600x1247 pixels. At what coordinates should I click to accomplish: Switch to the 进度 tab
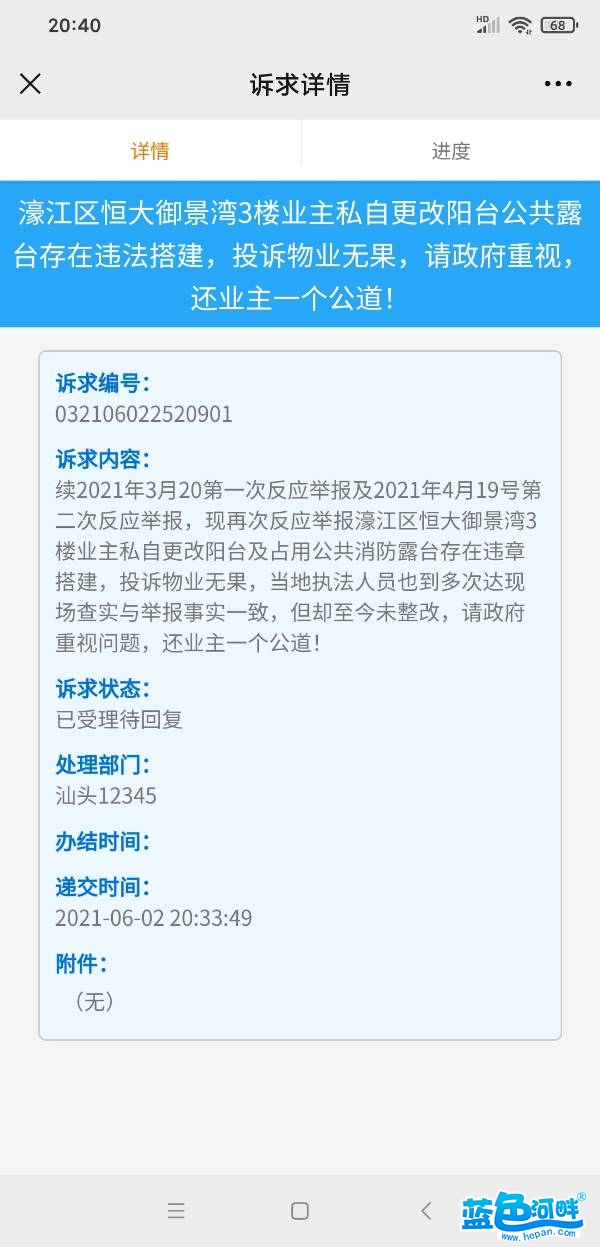tap(450, 151)
